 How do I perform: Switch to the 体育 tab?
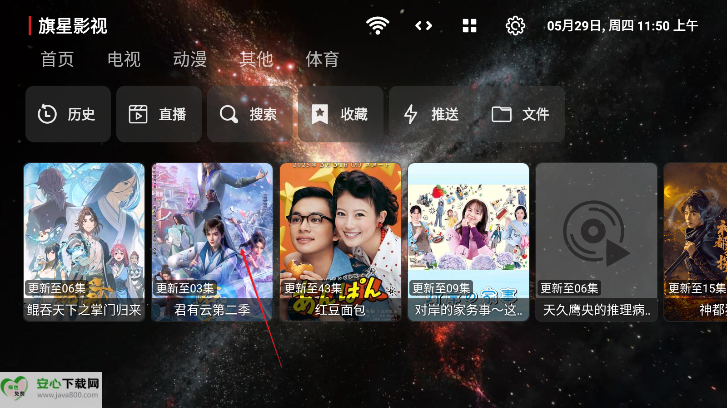322,59
